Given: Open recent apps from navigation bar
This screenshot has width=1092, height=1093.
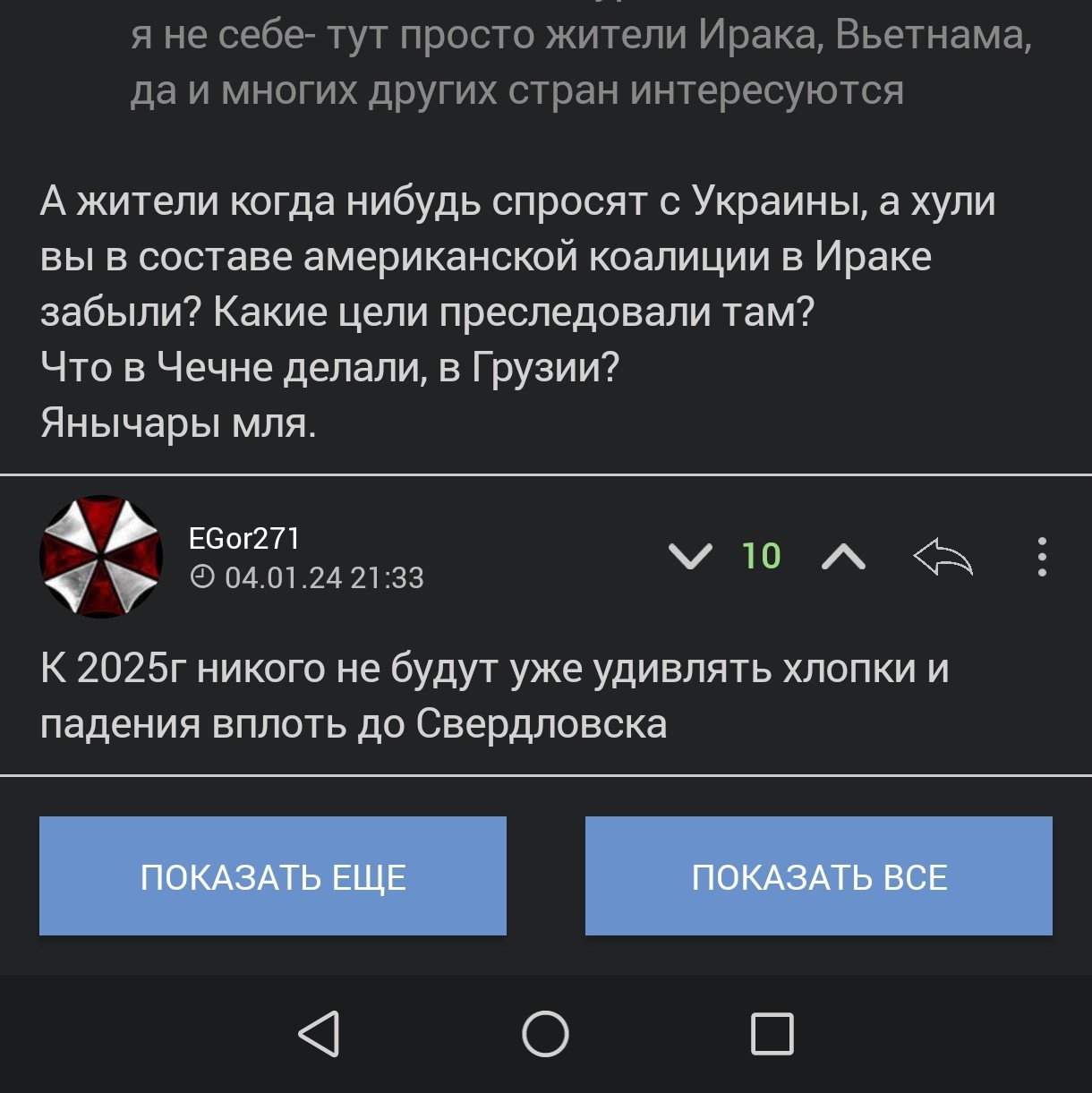Looking at the screenshot, I should (x=772, y=1034).
